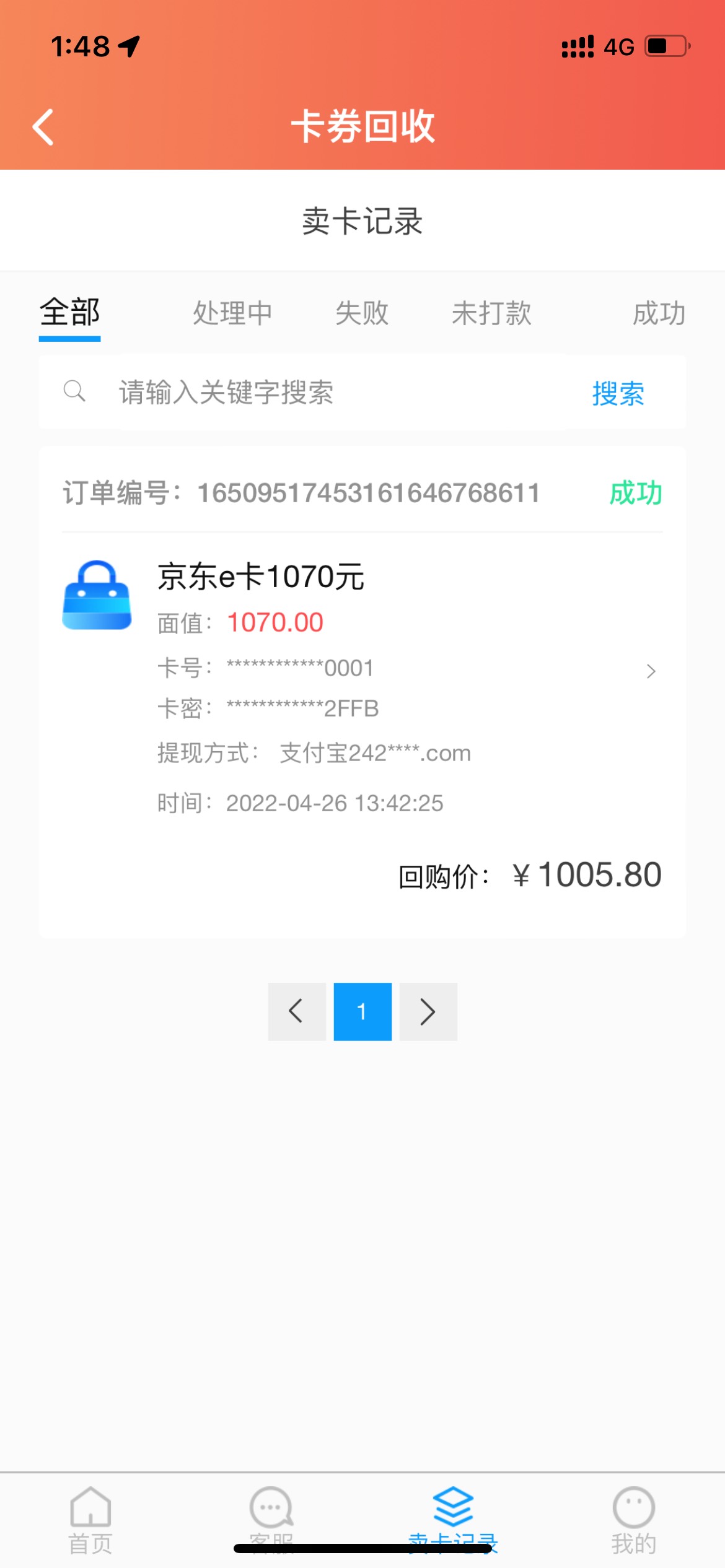Switch to 卖卡记录 bottom tab
The image size is (725, 1568).
click(x=453, y=1517)
